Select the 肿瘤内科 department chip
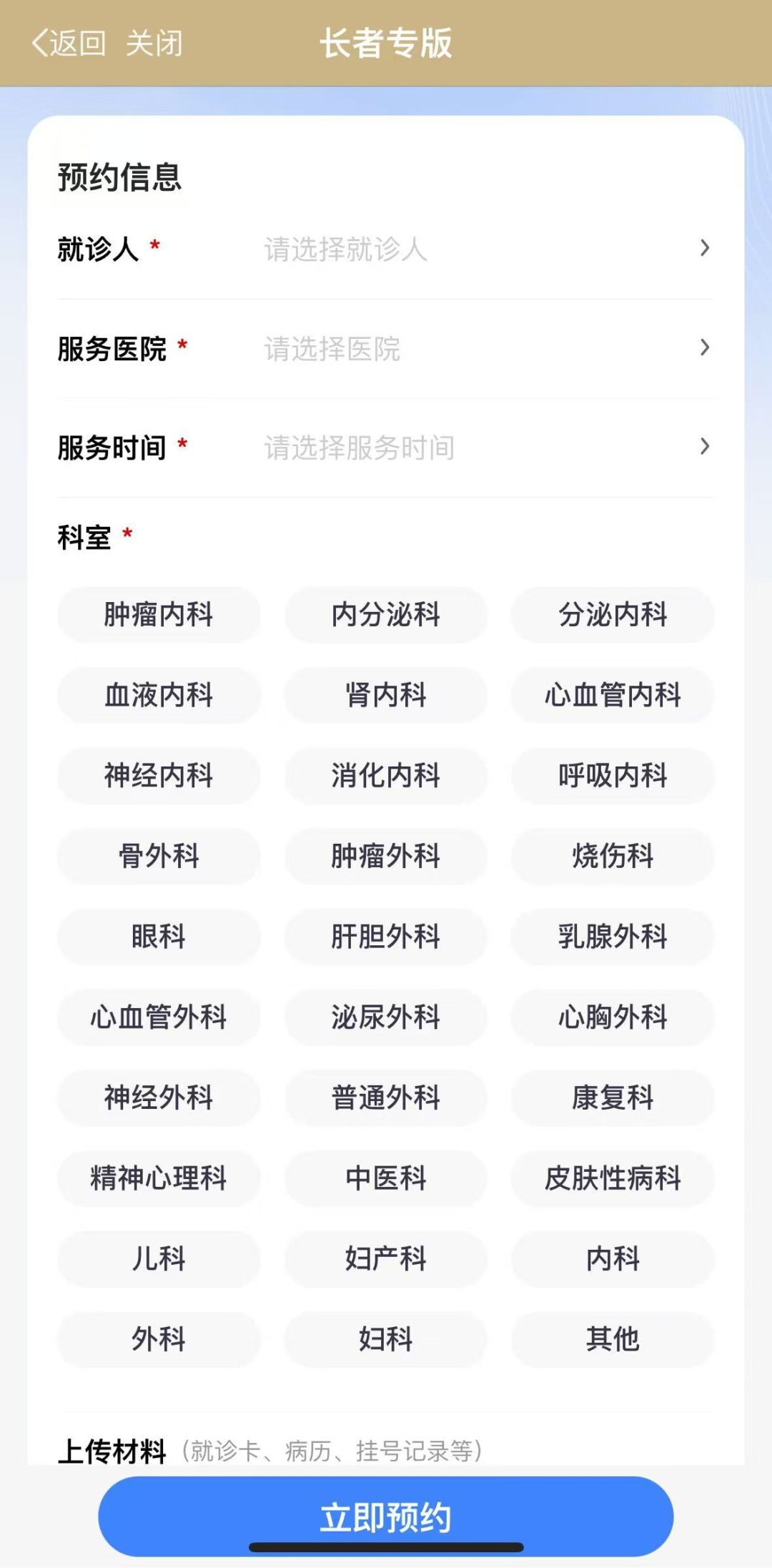The image size is (772, 1568). (x=159, y=614)
